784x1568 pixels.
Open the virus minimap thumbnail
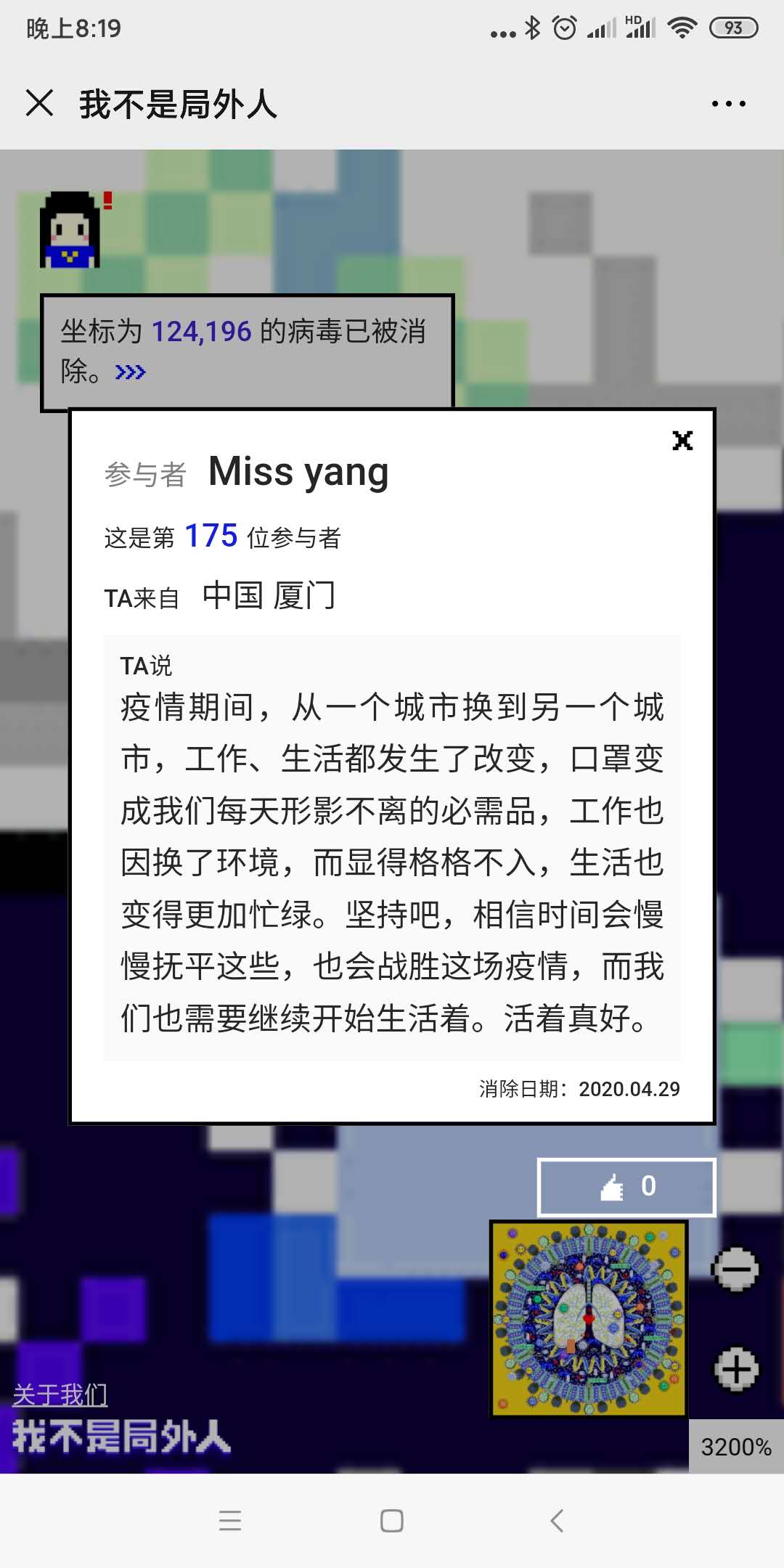click(589, 1318)
